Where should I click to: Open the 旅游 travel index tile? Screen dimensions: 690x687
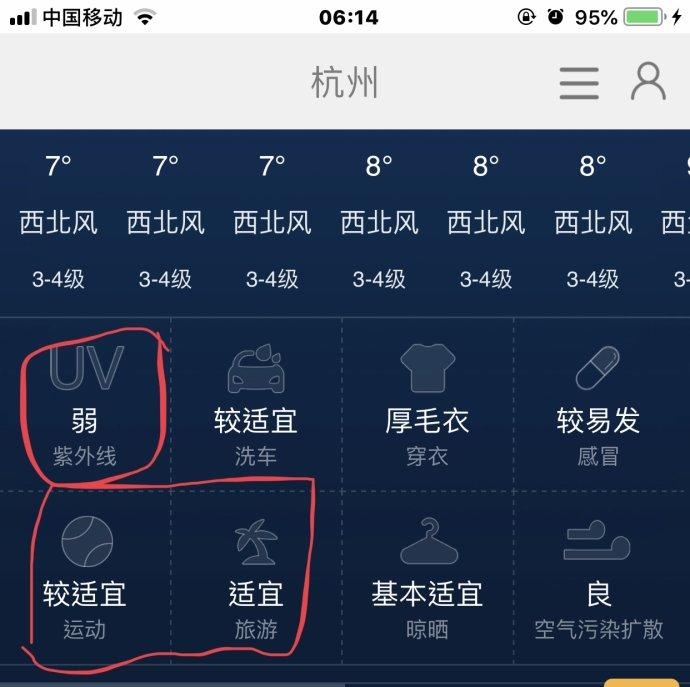coord(256,580)
